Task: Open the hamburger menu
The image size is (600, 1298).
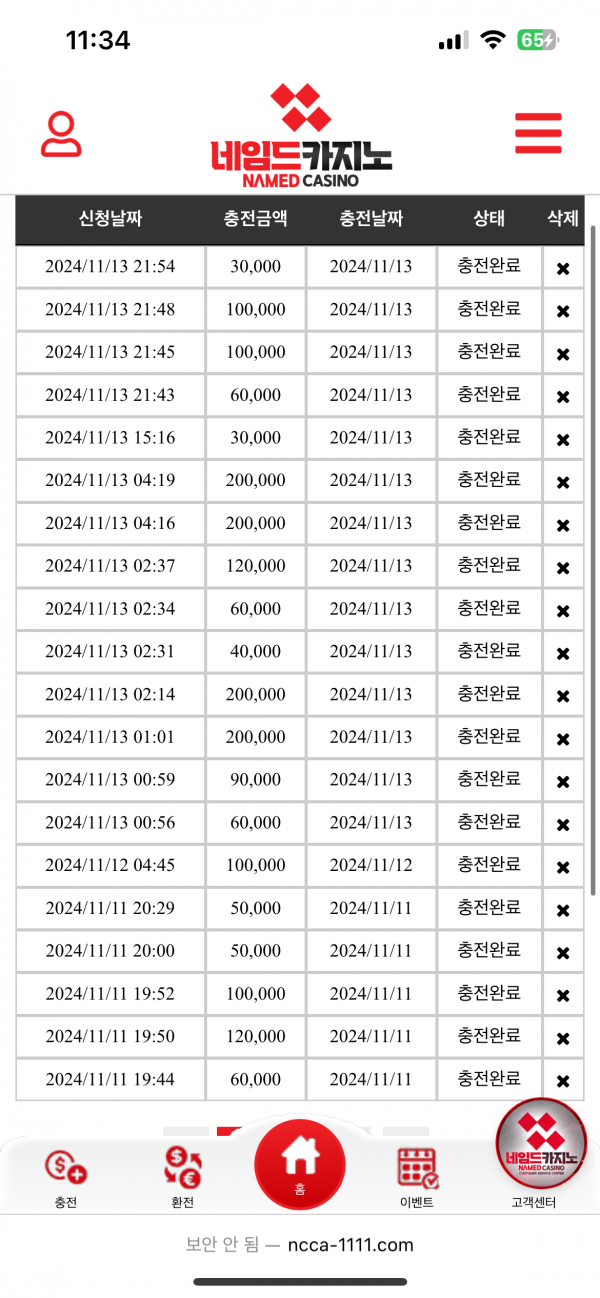Action: point(538,134)
